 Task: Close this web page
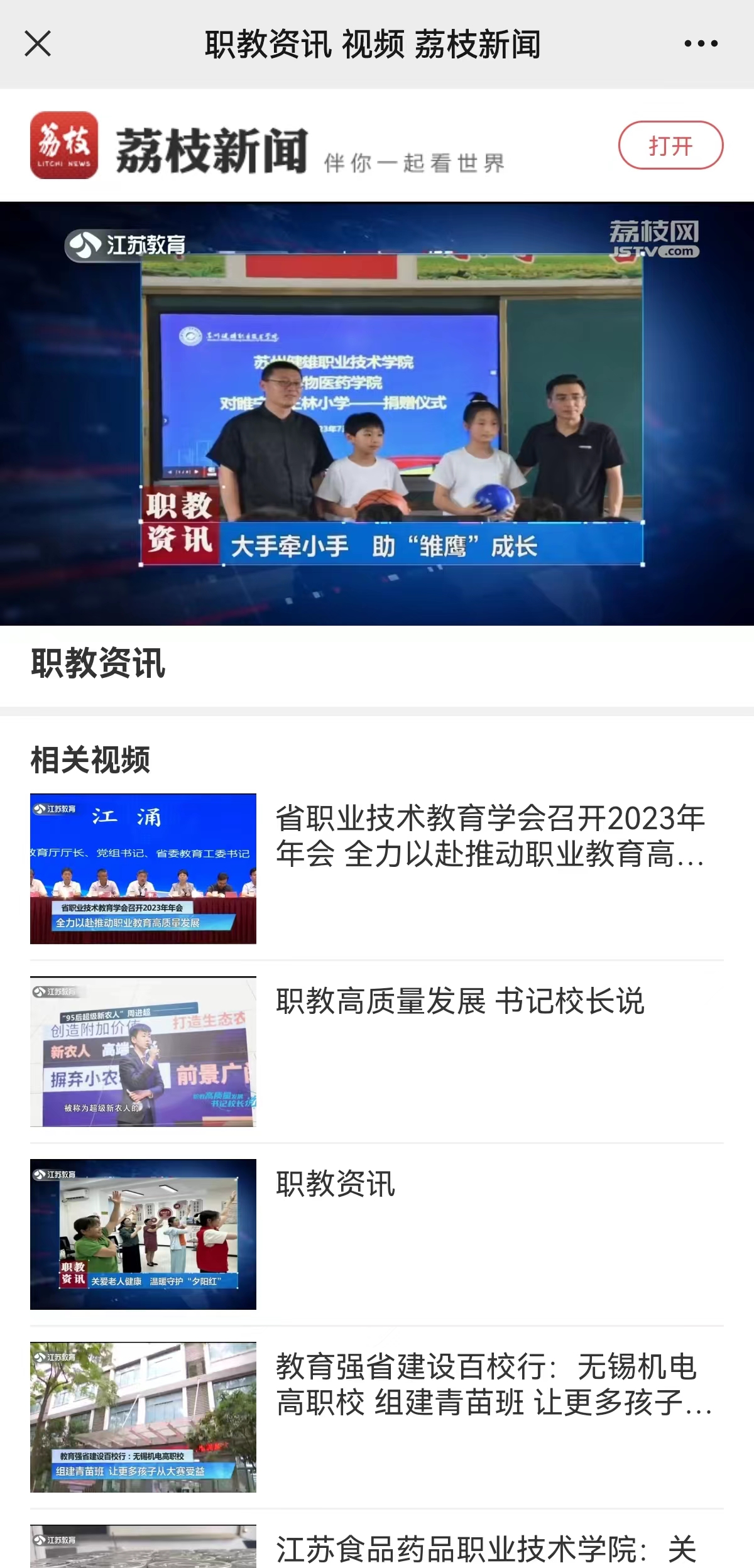click(x=38, y=44)
